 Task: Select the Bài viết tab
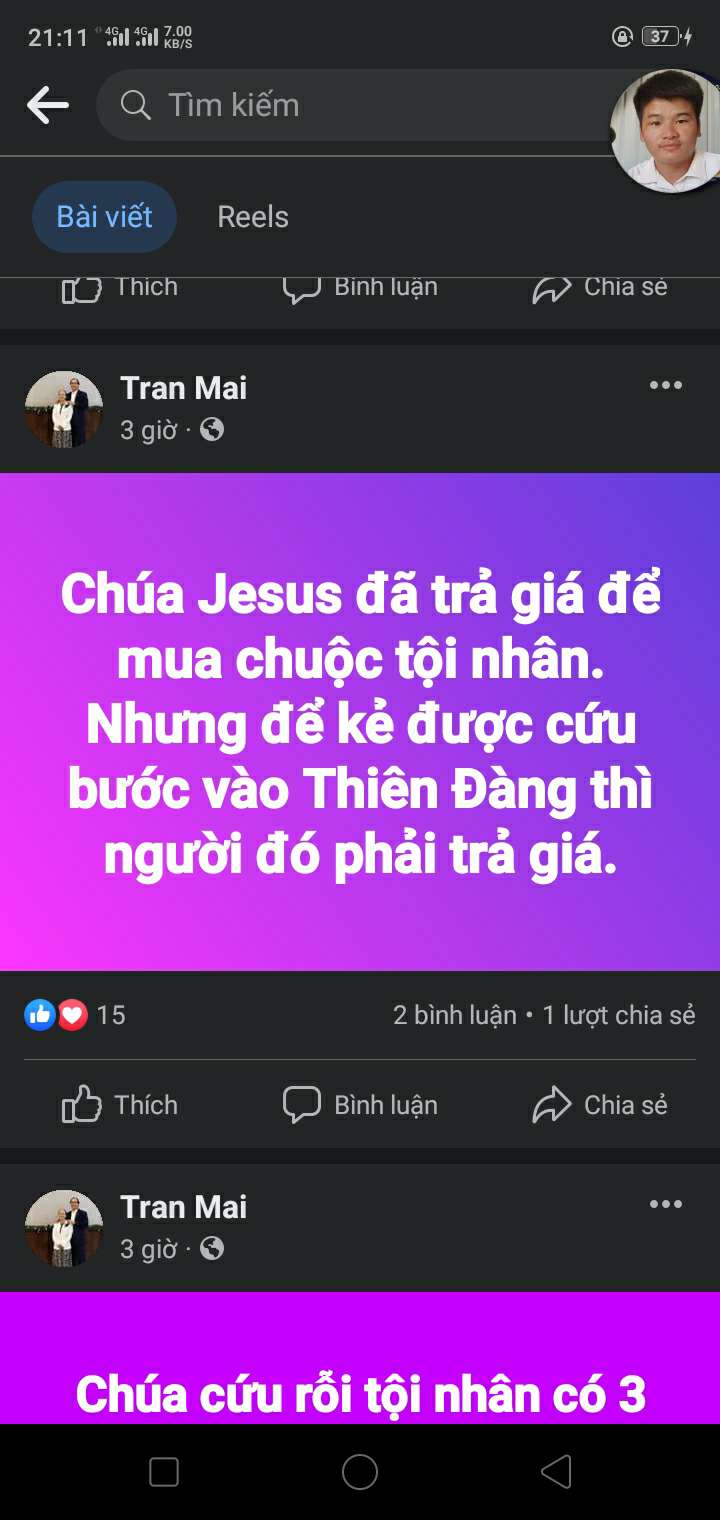104,217
